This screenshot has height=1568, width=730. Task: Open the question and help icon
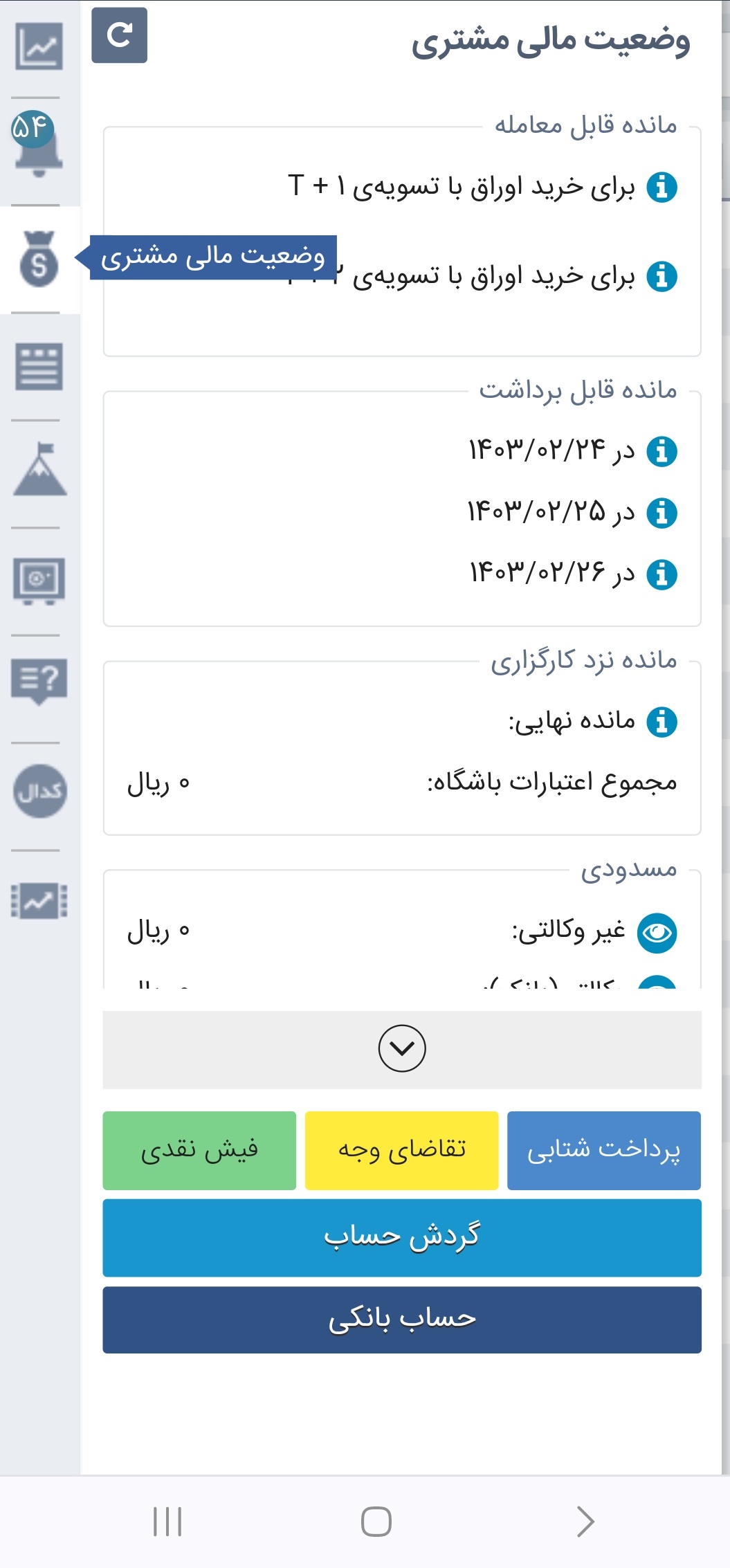(39, 682)
